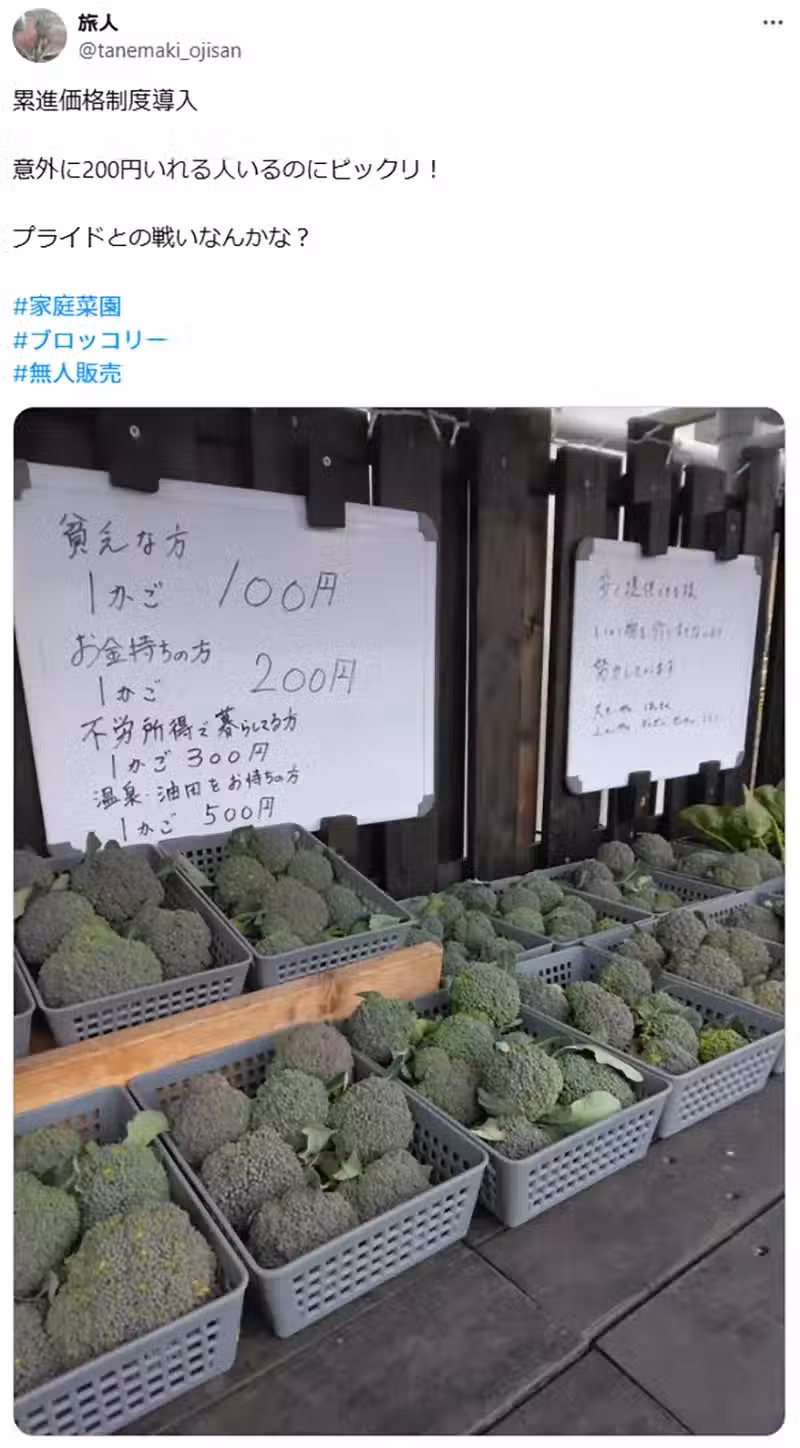Browse the #ブロッコリー hashtag

coord(90,340)
